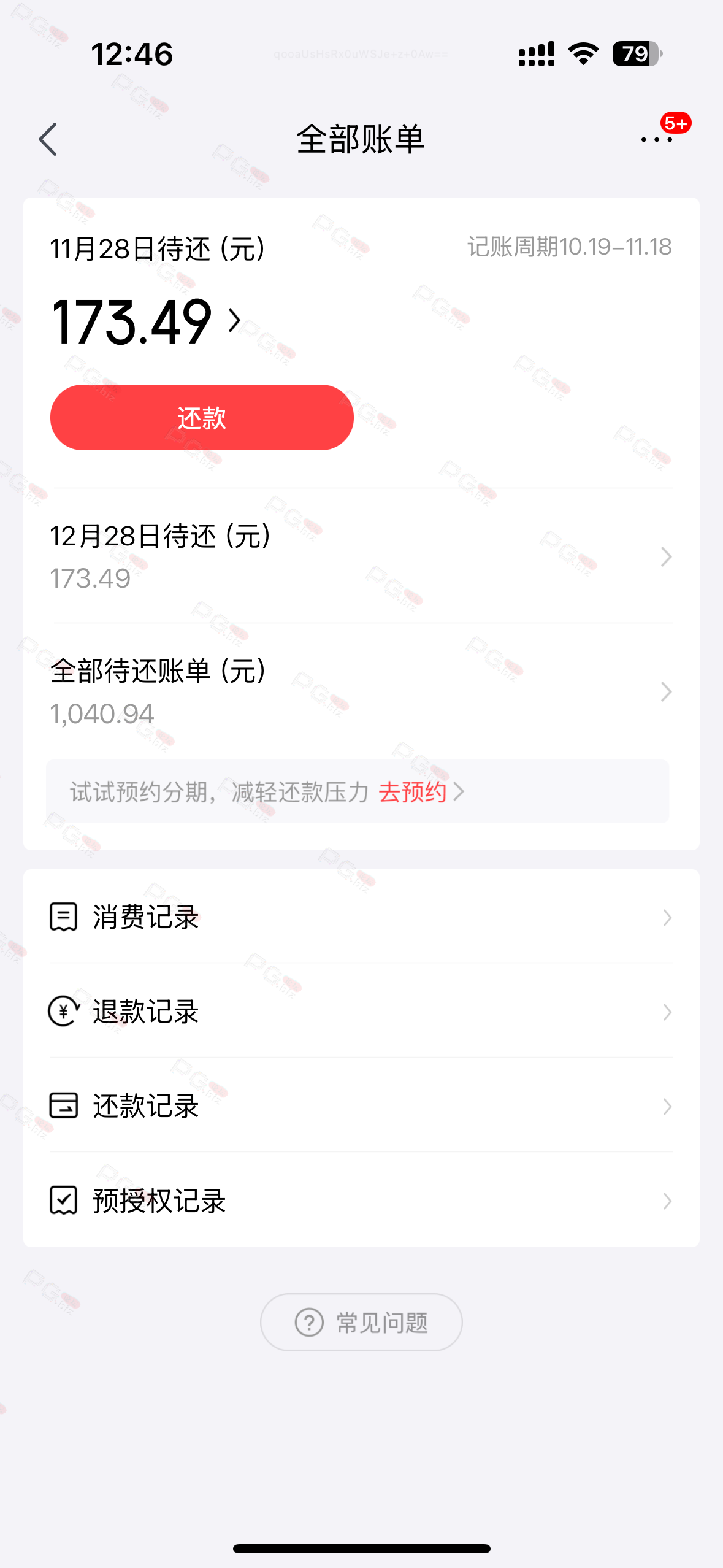The width and height of the screenshot is (723, 1568).
Task: View 全部待还账单 details
Action: coord(361,691)
